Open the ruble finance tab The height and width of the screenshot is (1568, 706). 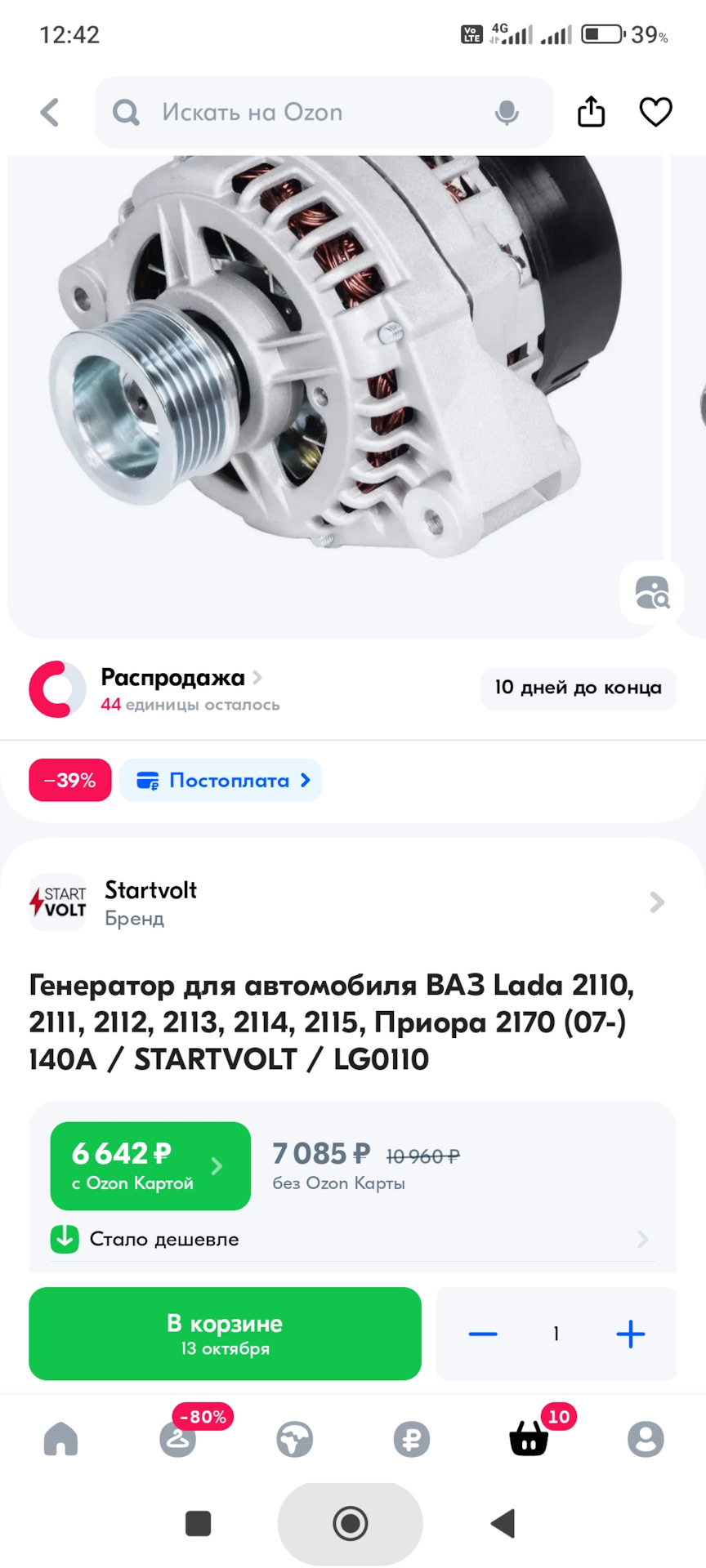point(411,1439)
